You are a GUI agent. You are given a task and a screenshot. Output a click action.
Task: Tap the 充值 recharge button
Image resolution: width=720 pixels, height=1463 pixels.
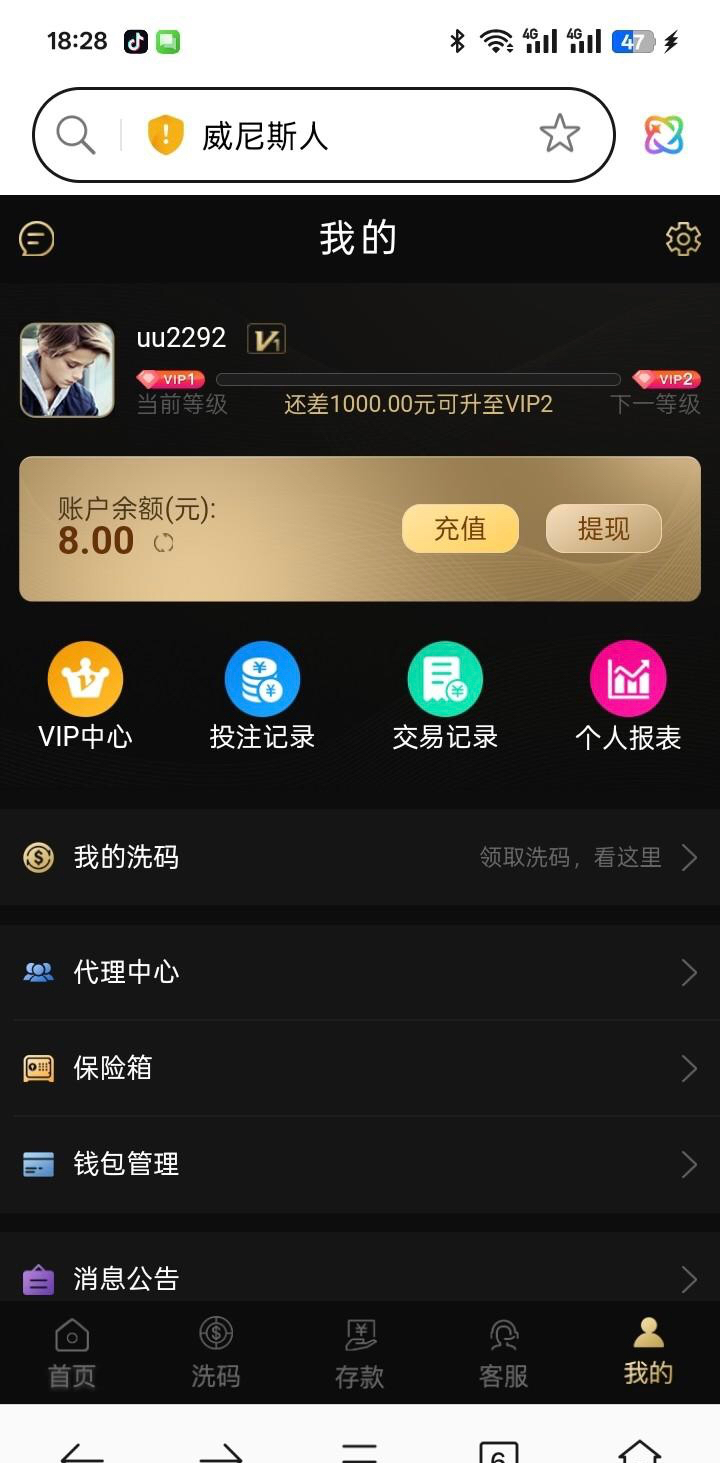460,528
